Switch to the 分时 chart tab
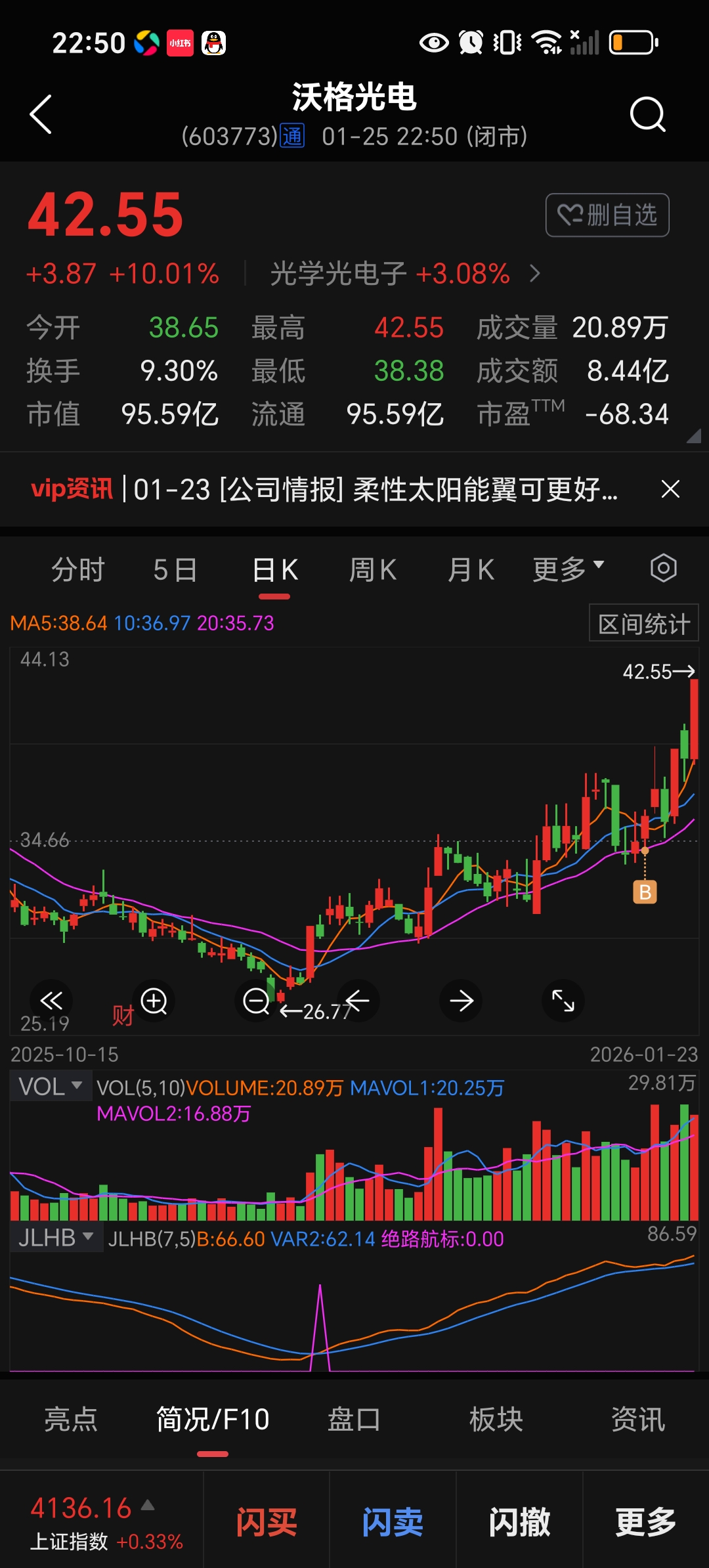Viewport: 709px width, 1568px height. (x=78, y=569)
